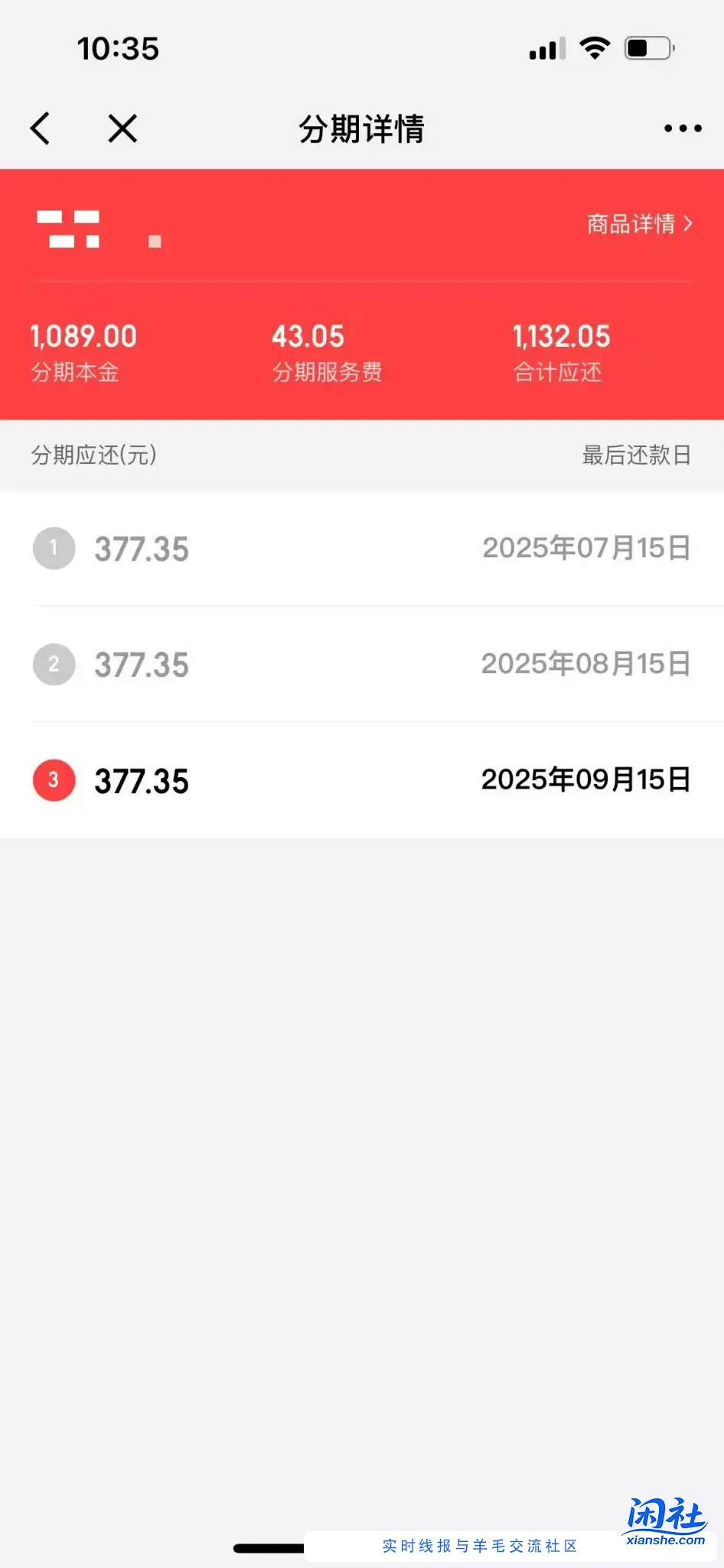Tap the back arrow icon
The image size is (724, 1568).
click(x=41, y=129)
